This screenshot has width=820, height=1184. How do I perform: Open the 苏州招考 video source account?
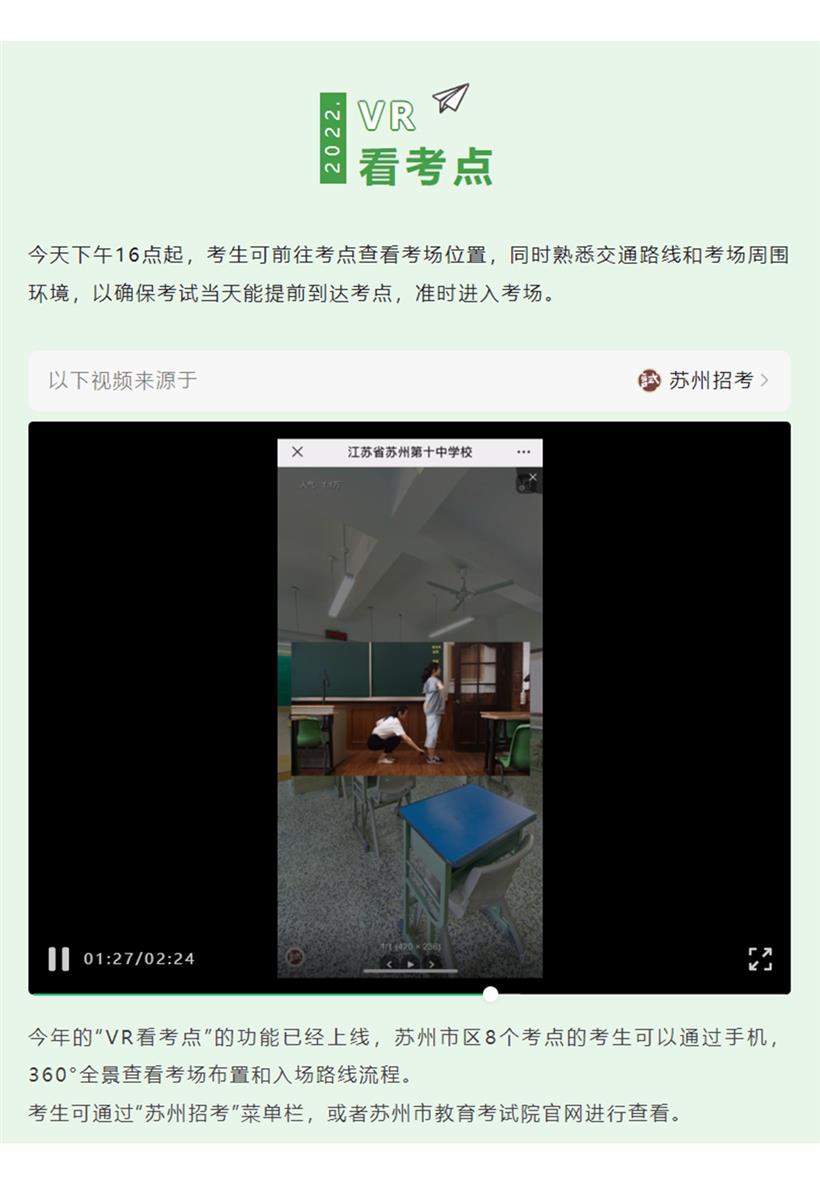[x=704, y=380]
